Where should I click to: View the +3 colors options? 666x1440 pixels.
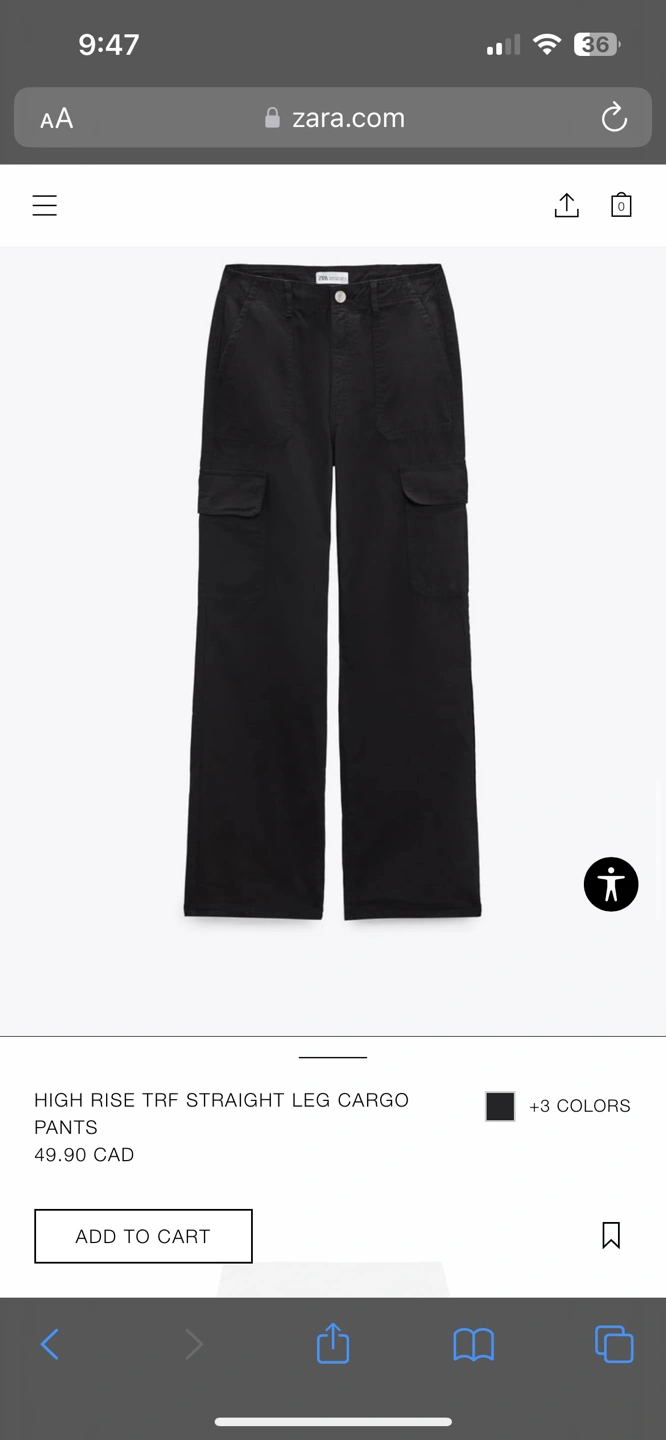[x=580, y=1106]
